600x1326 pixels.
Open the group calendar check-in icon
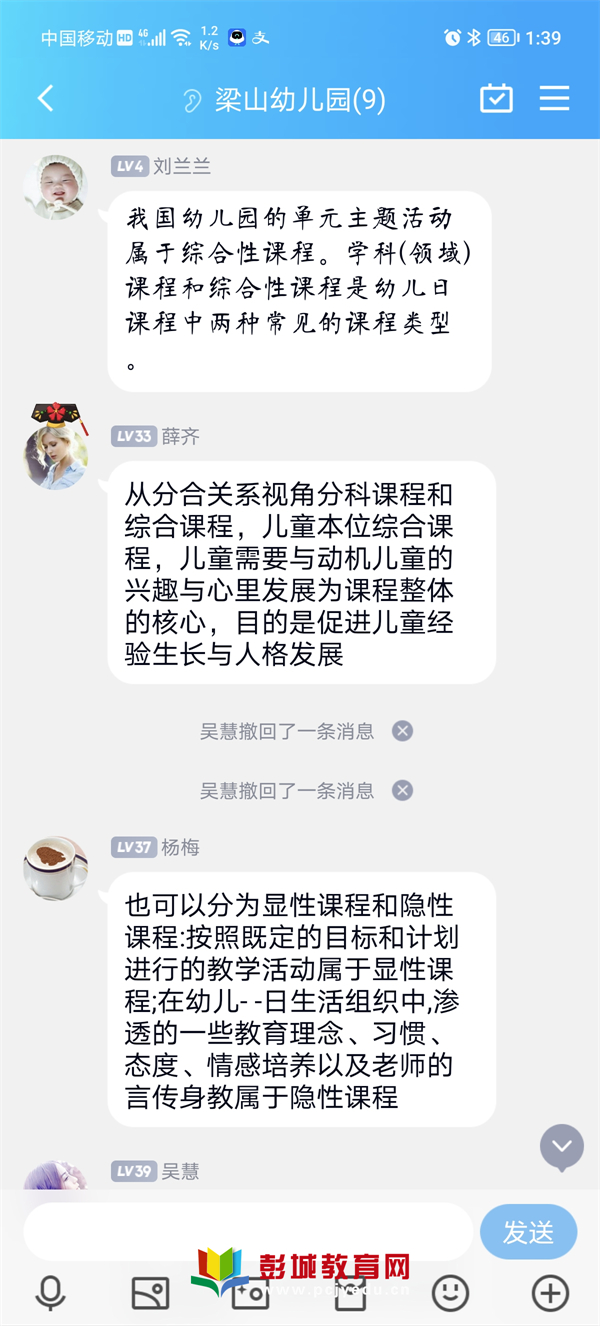point(496,98)
